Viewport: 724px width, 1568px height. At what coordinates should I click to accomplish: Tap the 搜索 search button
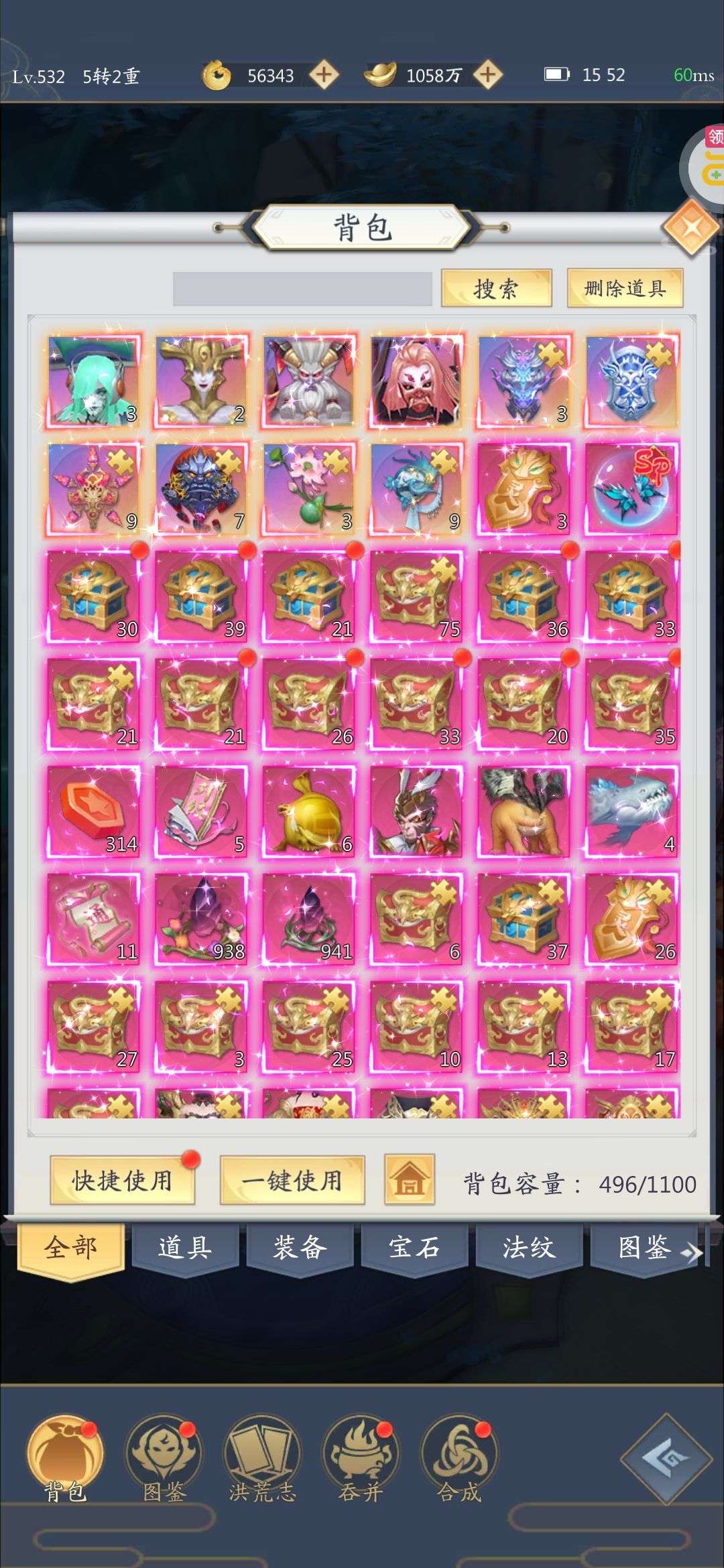(496, 288)
